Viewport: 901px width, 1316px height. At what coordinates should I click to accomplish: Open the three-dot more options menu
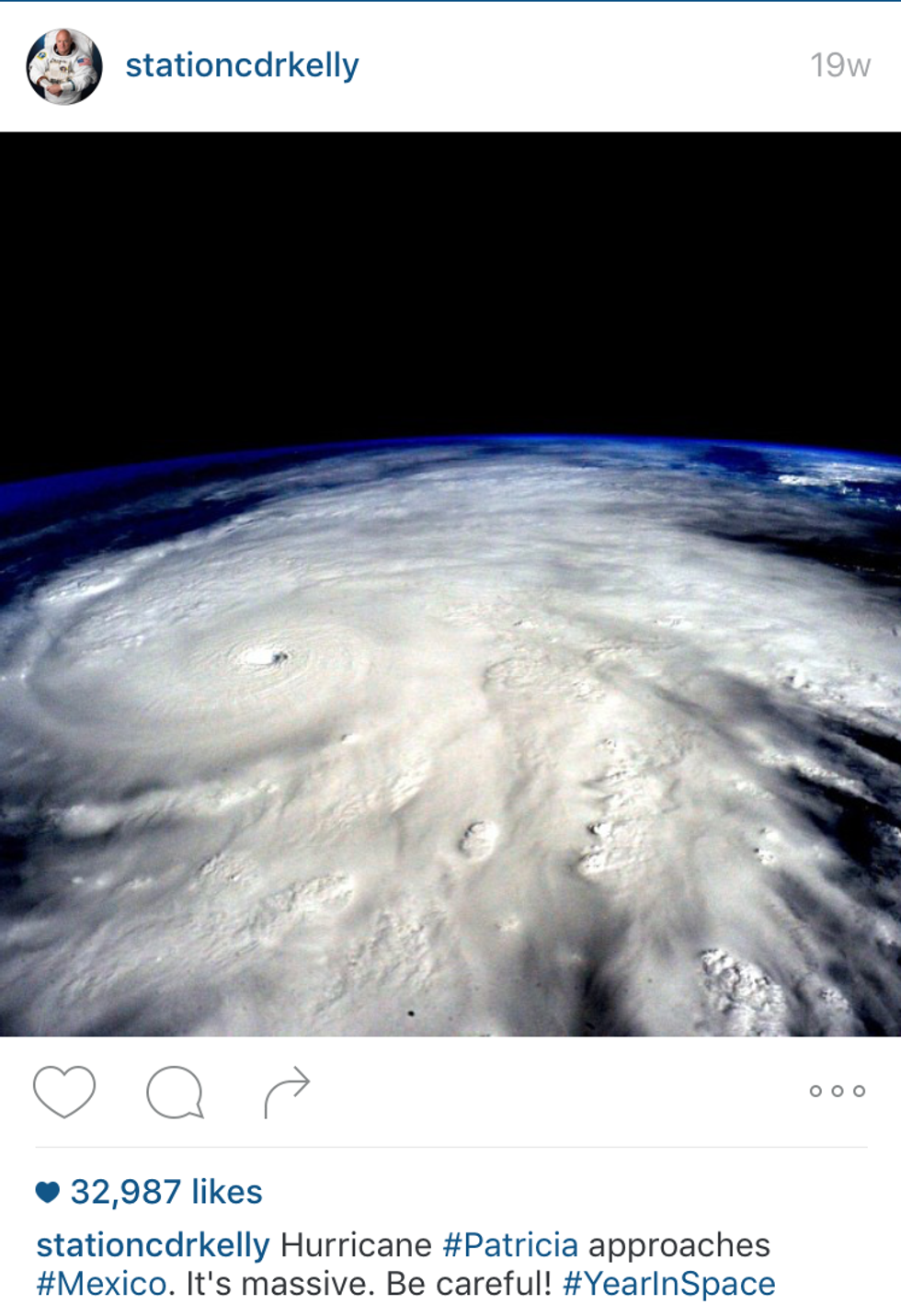[x=837, y=1092]
